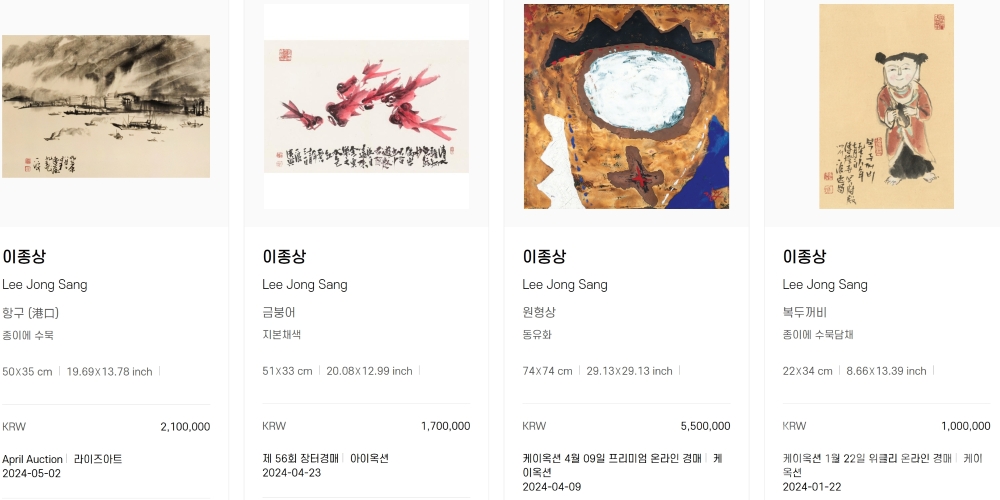Image resolution: width=1000 pixels, height=500 pixels.
Task: Open the 항구 (港口) artwork card
Action: [x=105, y=107]
